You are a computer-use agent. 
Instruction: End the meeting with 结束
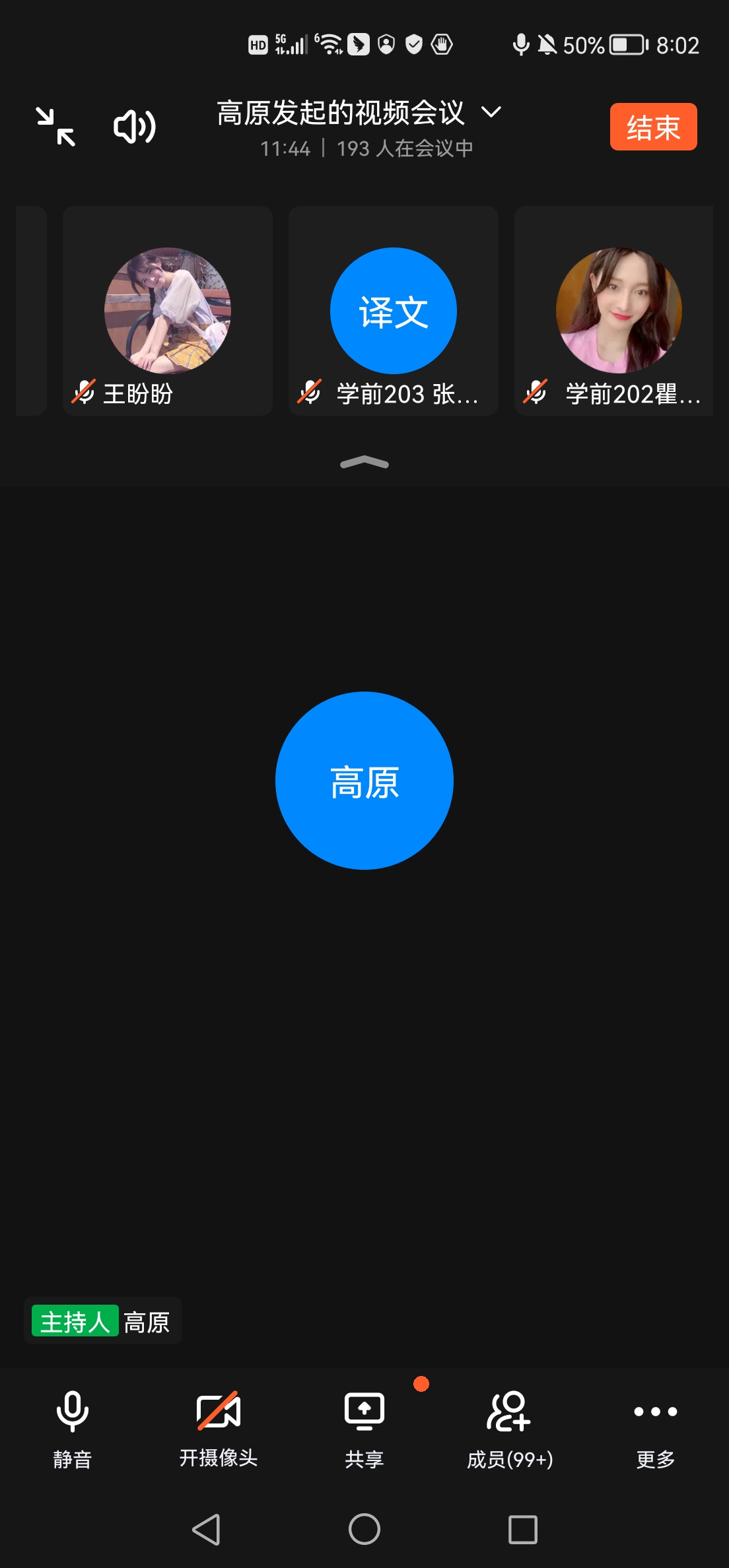coord(653,127)
